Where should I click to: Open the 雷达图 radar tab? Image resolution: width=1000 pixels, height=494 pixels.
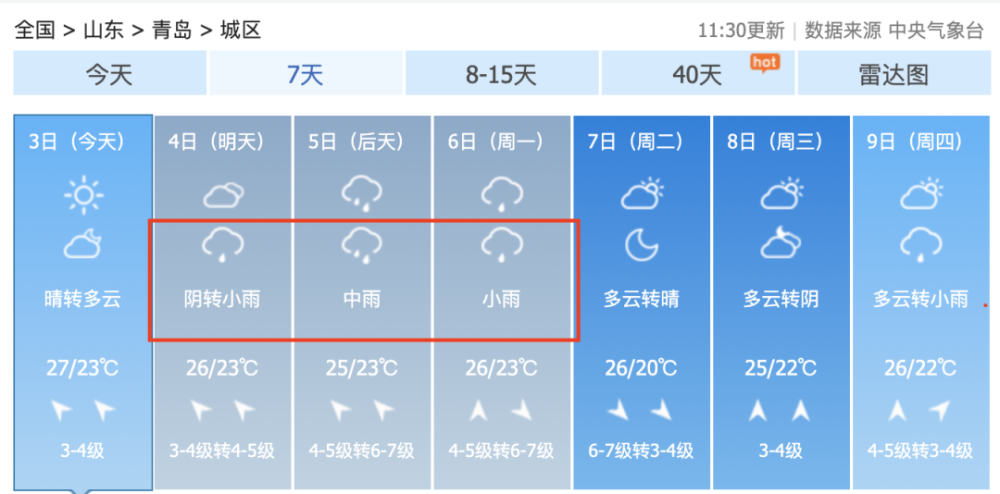(894, 74)
